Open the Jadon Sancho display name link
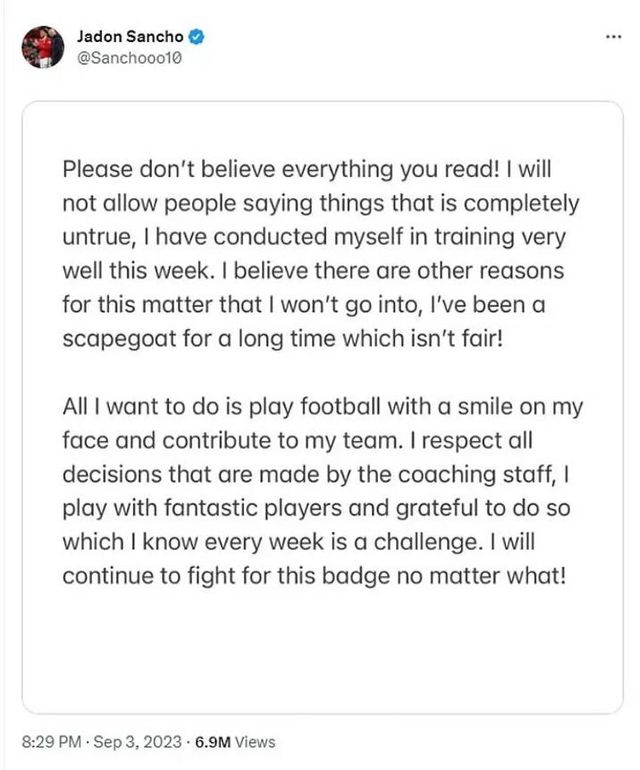The height and width of the screenshot is (770, 640). point(131,37)
